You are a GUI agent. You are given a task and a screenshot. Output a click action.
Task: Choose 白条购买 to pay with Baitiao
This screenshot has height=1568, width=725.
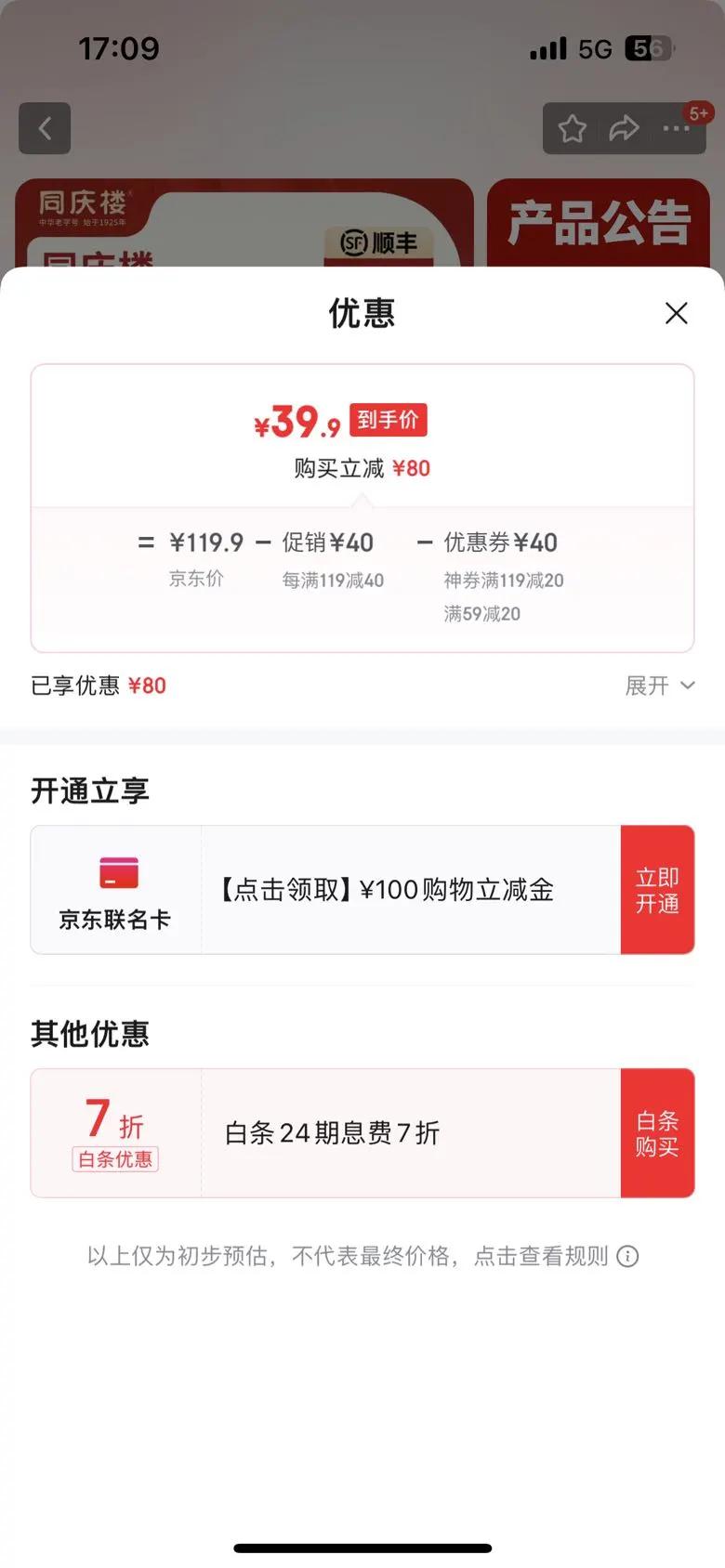657,1133
